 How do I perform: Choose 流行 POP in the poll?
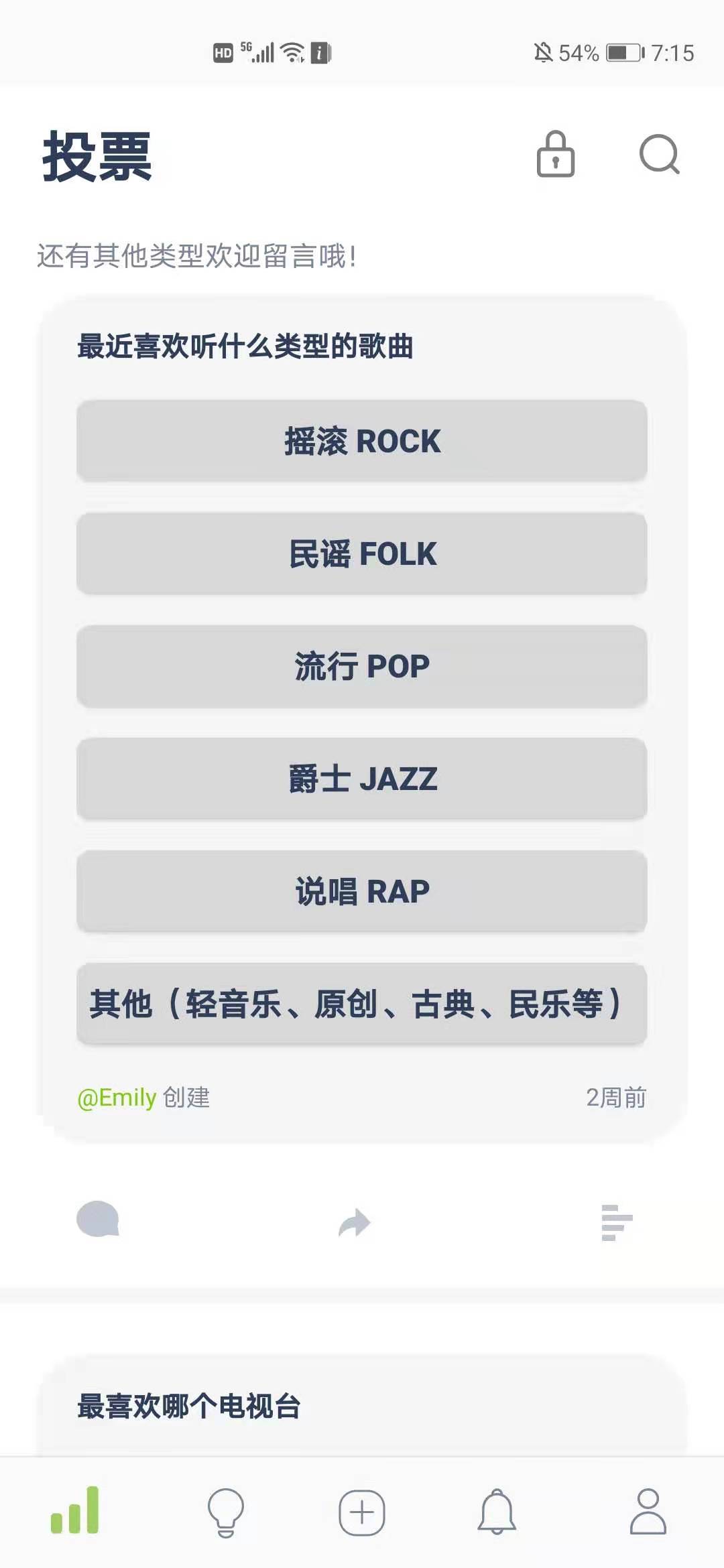click(362, 666)
